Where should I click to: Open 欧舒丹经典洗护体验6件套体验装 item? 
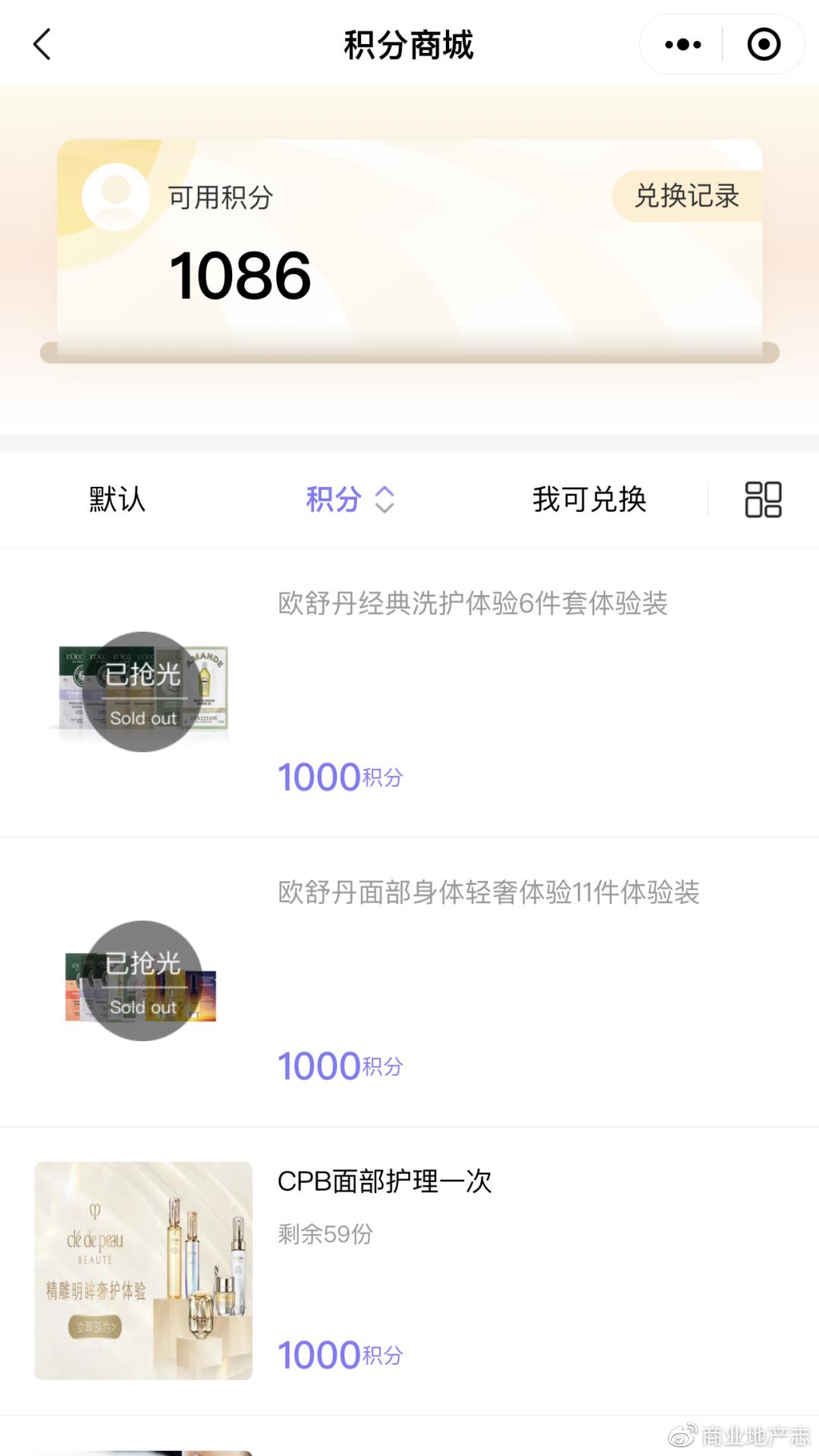[x=472, y=604]
